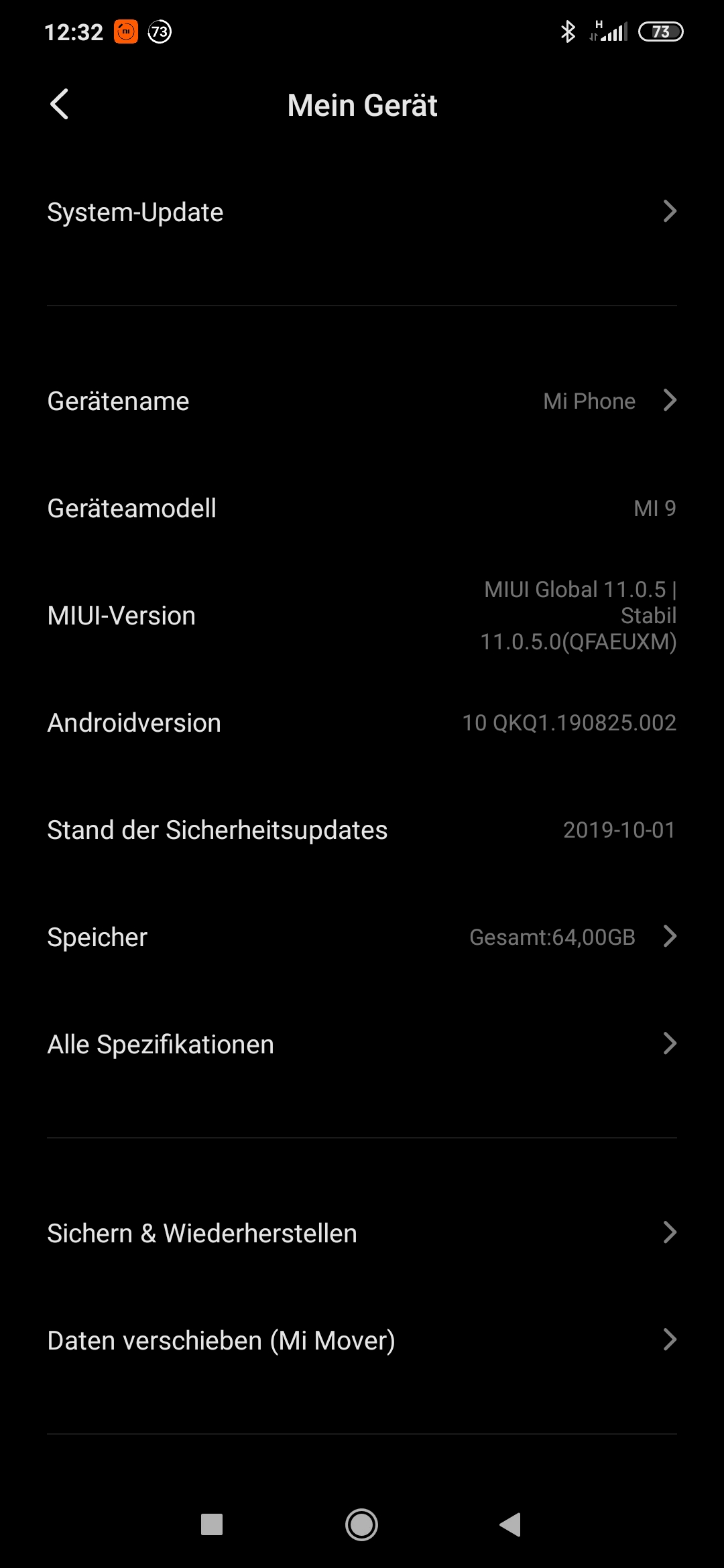Tap the Mi notification icon in status bar
Screen dimensions: 724x1568
(126, 31)
